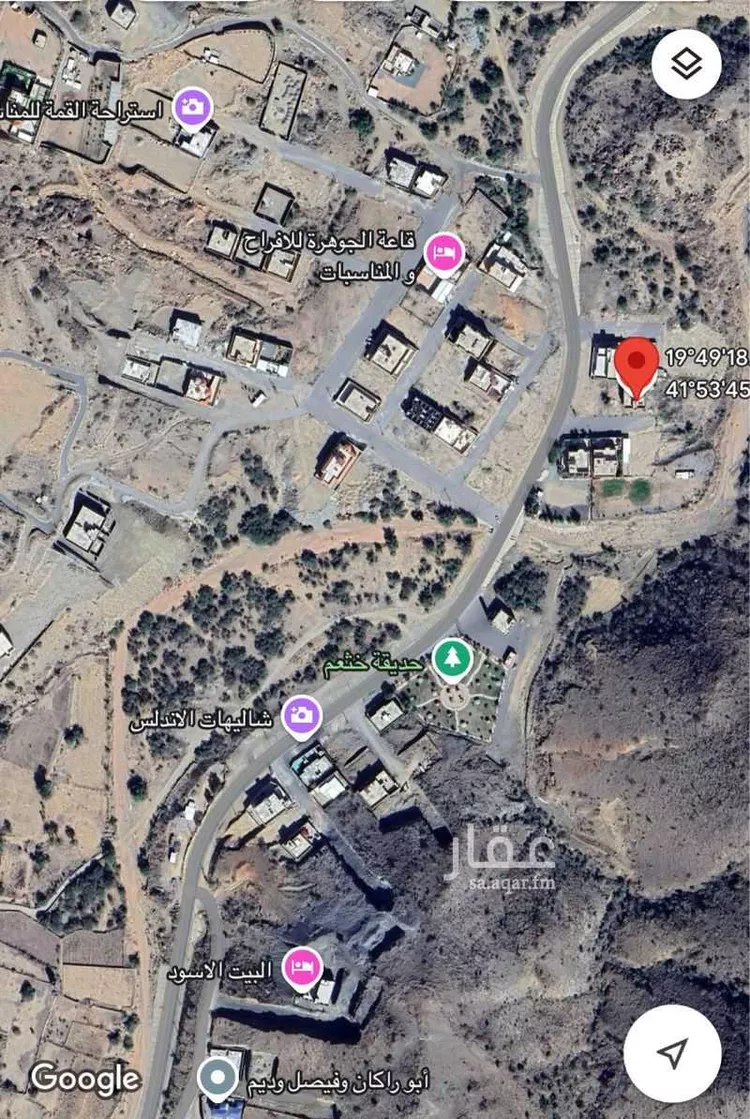Tap the location compass arrow button

tap(672, 1053)
